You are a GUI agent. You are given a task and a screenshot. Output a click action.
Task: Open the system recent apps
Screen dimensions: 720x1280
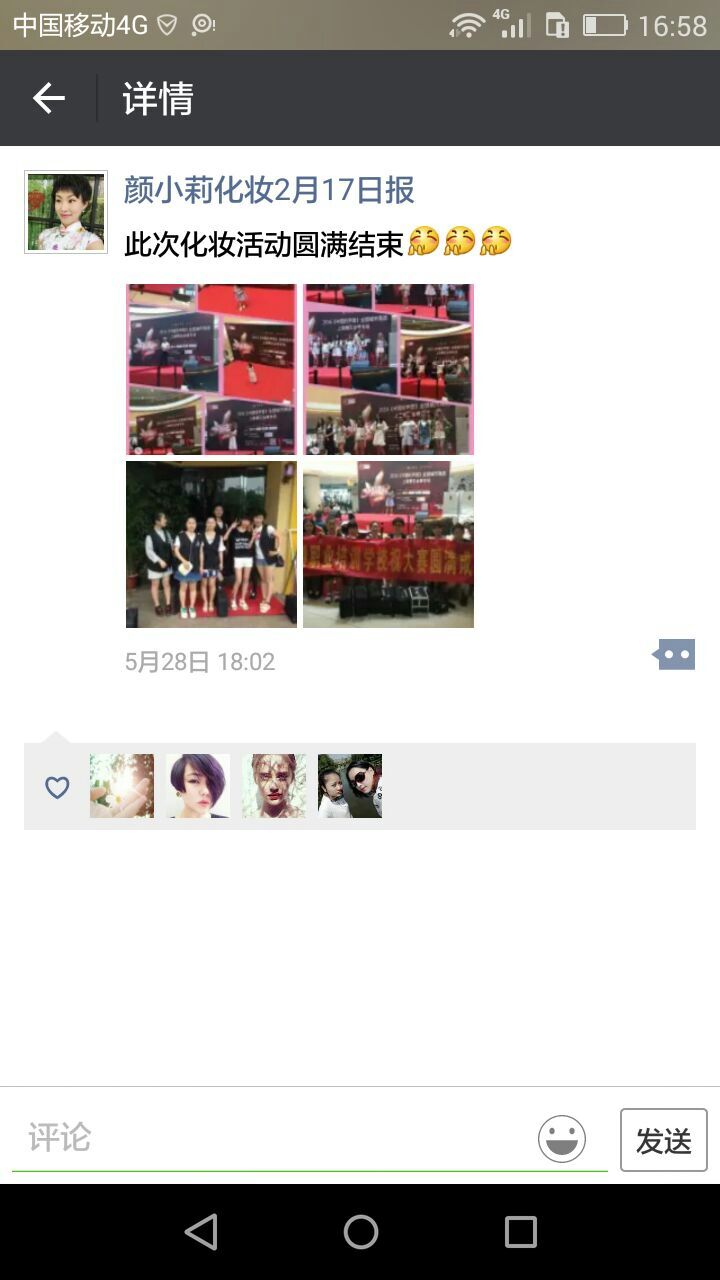[x=520, y=1232]
